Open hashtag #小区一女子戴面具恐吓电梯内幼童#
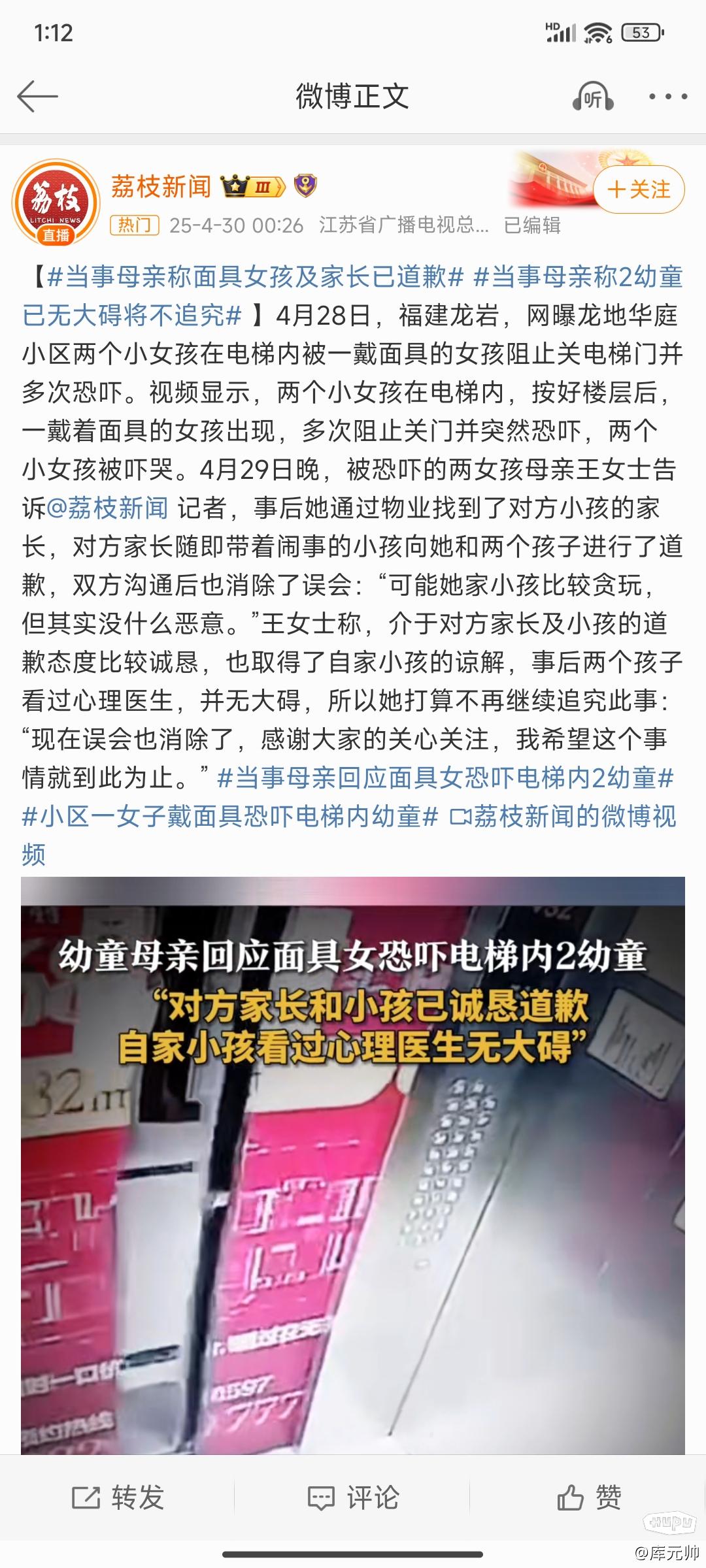The width and height of the screenshot is (706, 1568). pyautogui.click(x=230, y=817)
